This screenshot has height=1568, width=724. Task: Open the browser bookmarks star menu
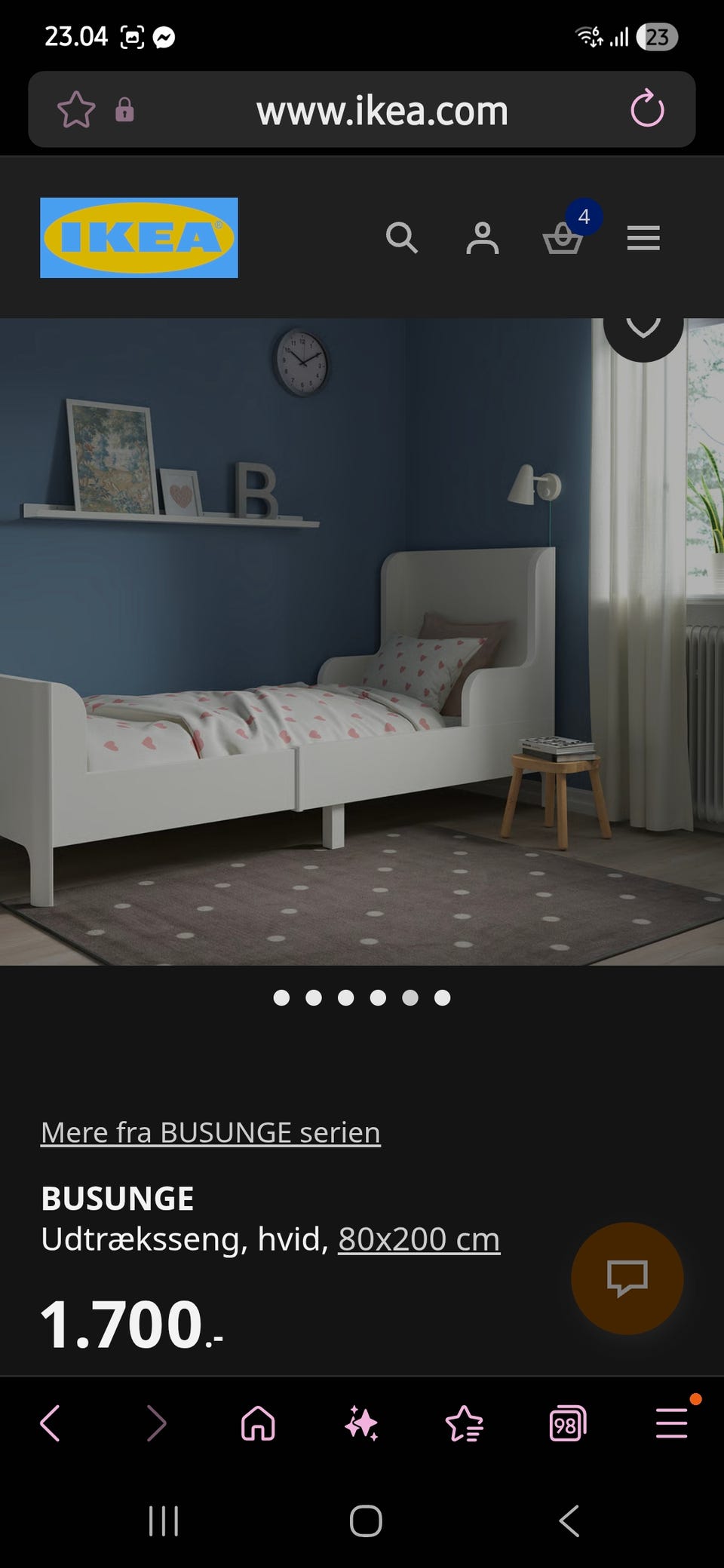[x=465, y=1423]
